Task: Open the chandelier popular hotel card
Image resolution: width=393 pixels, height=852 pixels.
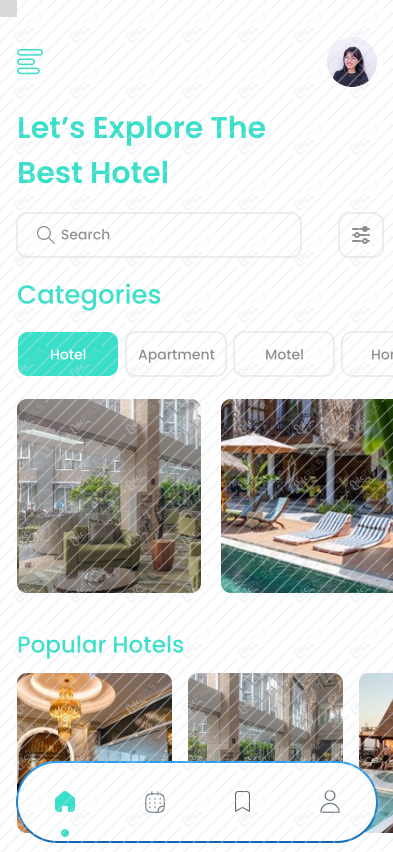Action: coord(95,717)
